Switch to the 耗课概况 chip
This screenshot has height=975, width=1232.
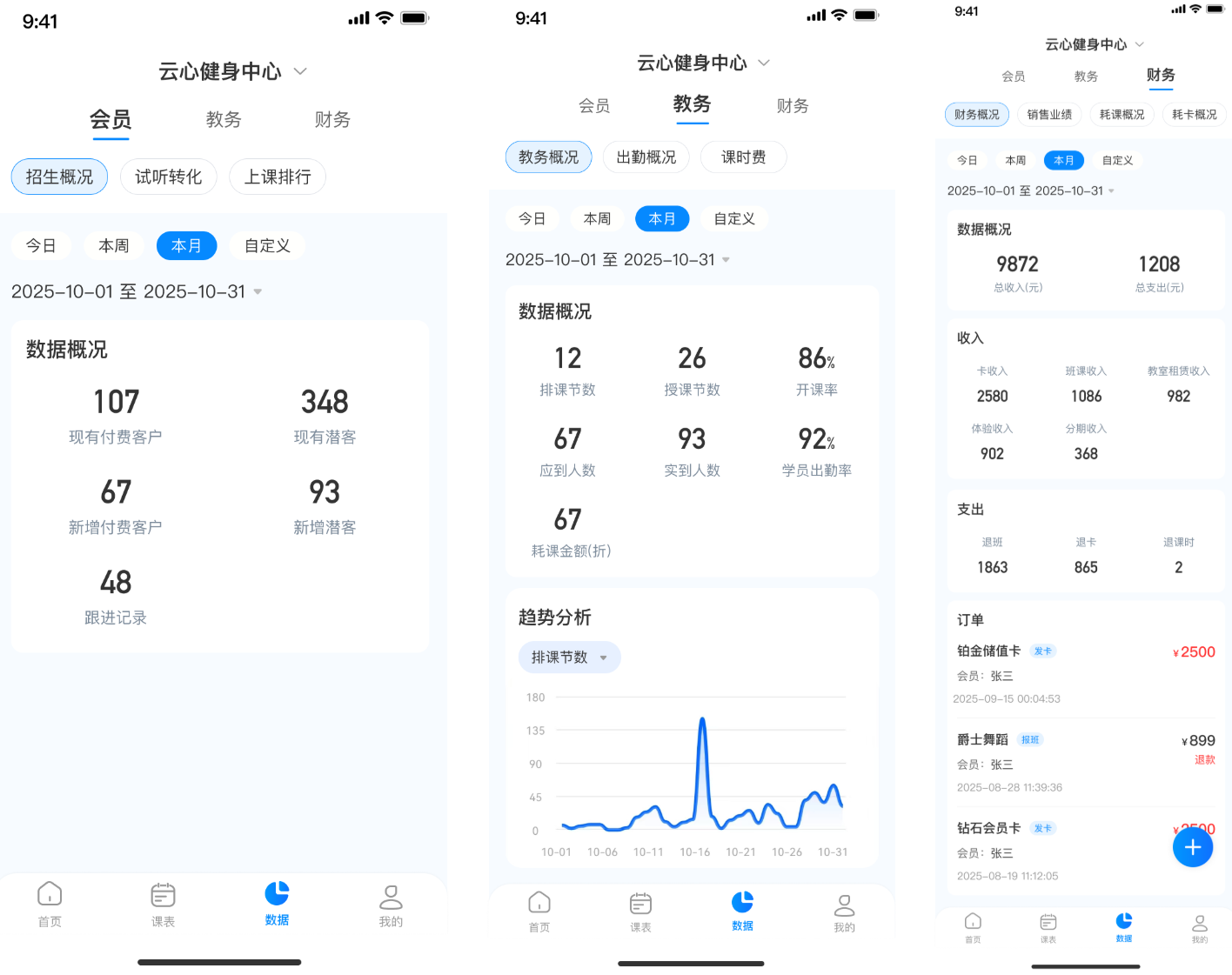point(1122,115)
